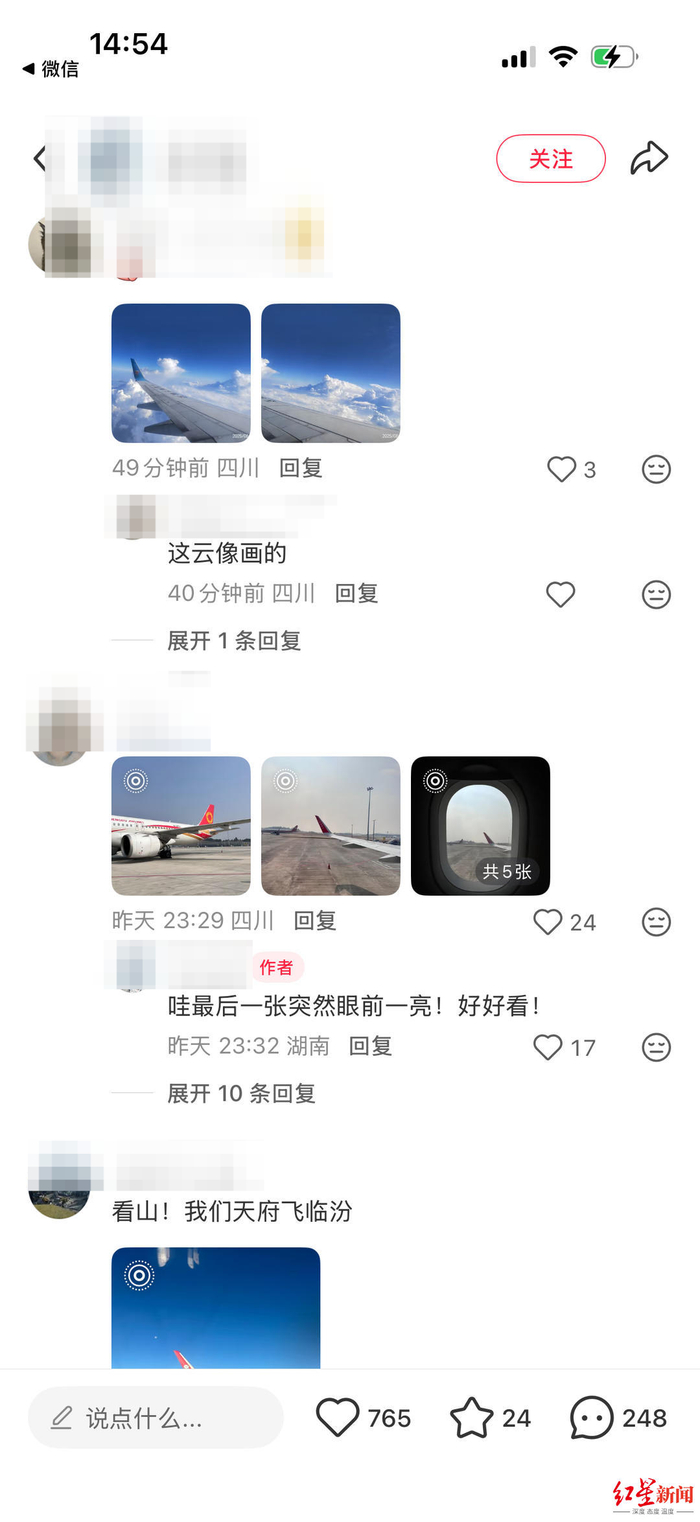The height and width of the screenshot is (1522, 700).
Task: Tap the 关注 follow button
Action: (x=550, y=159)
